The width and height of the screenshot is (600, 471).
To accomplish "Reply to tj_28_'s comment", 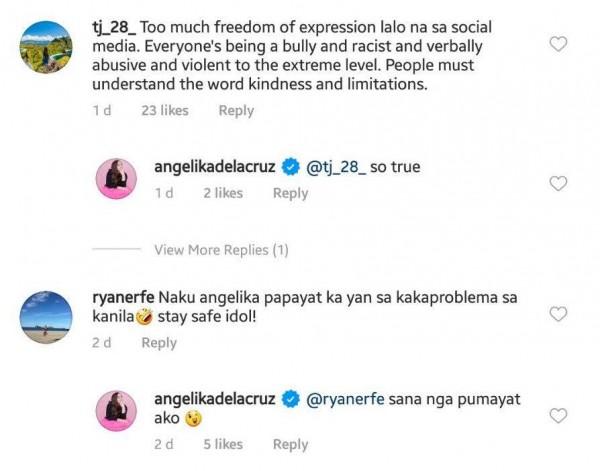I will click(x=236, y=111).
